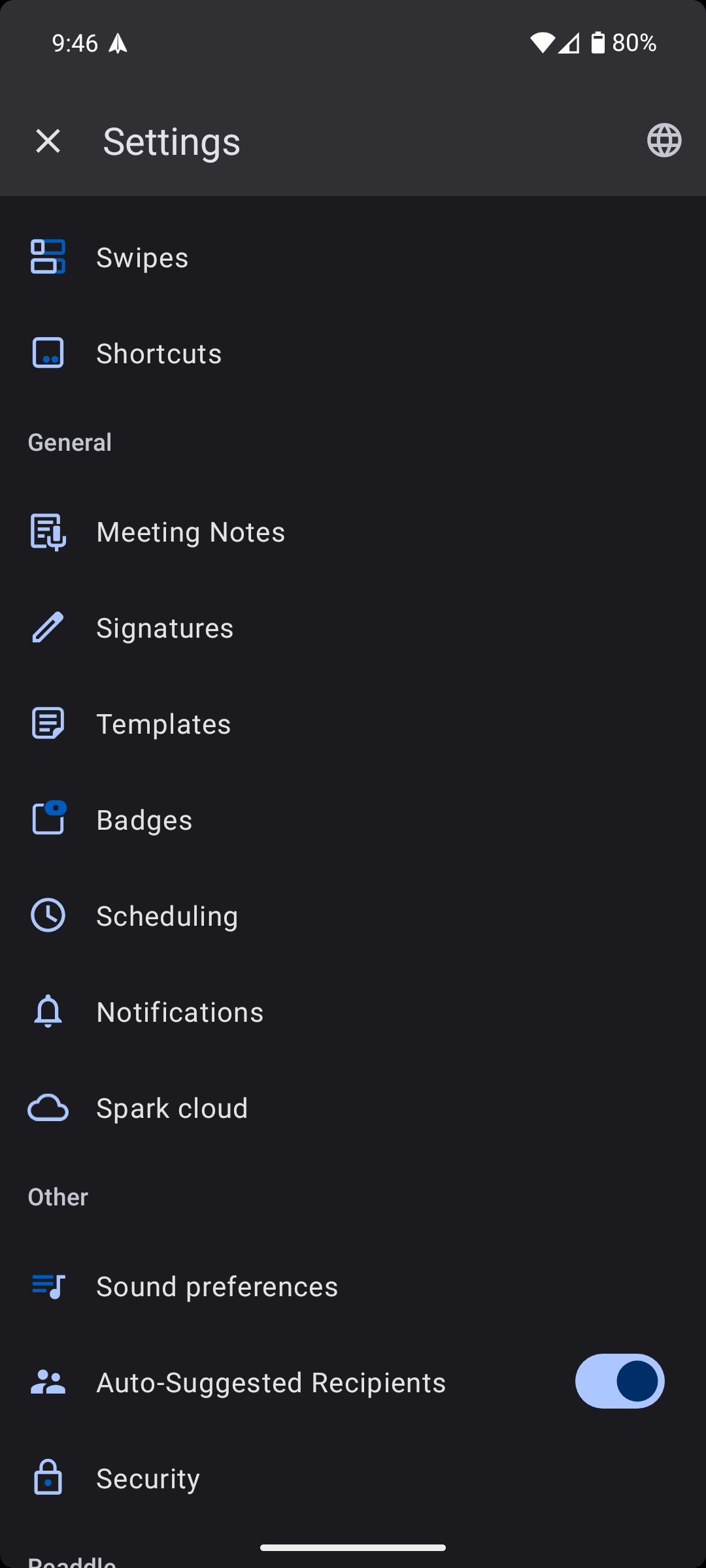Select the Swipes icon
Image resolution: width=706 pixels, height=1568 pixels.
[48, 257]
